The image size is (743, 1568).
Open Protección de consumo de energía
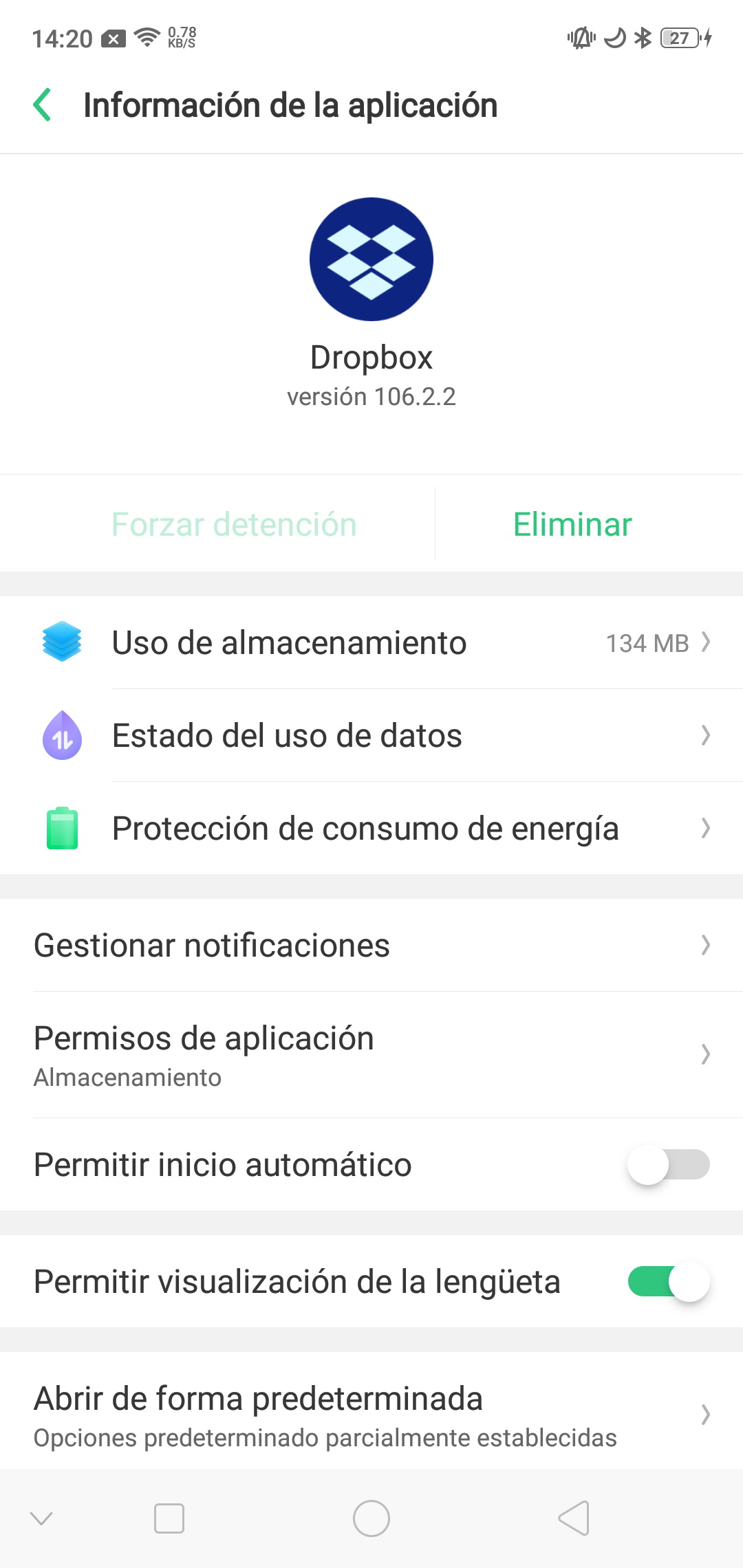[371, 828]
